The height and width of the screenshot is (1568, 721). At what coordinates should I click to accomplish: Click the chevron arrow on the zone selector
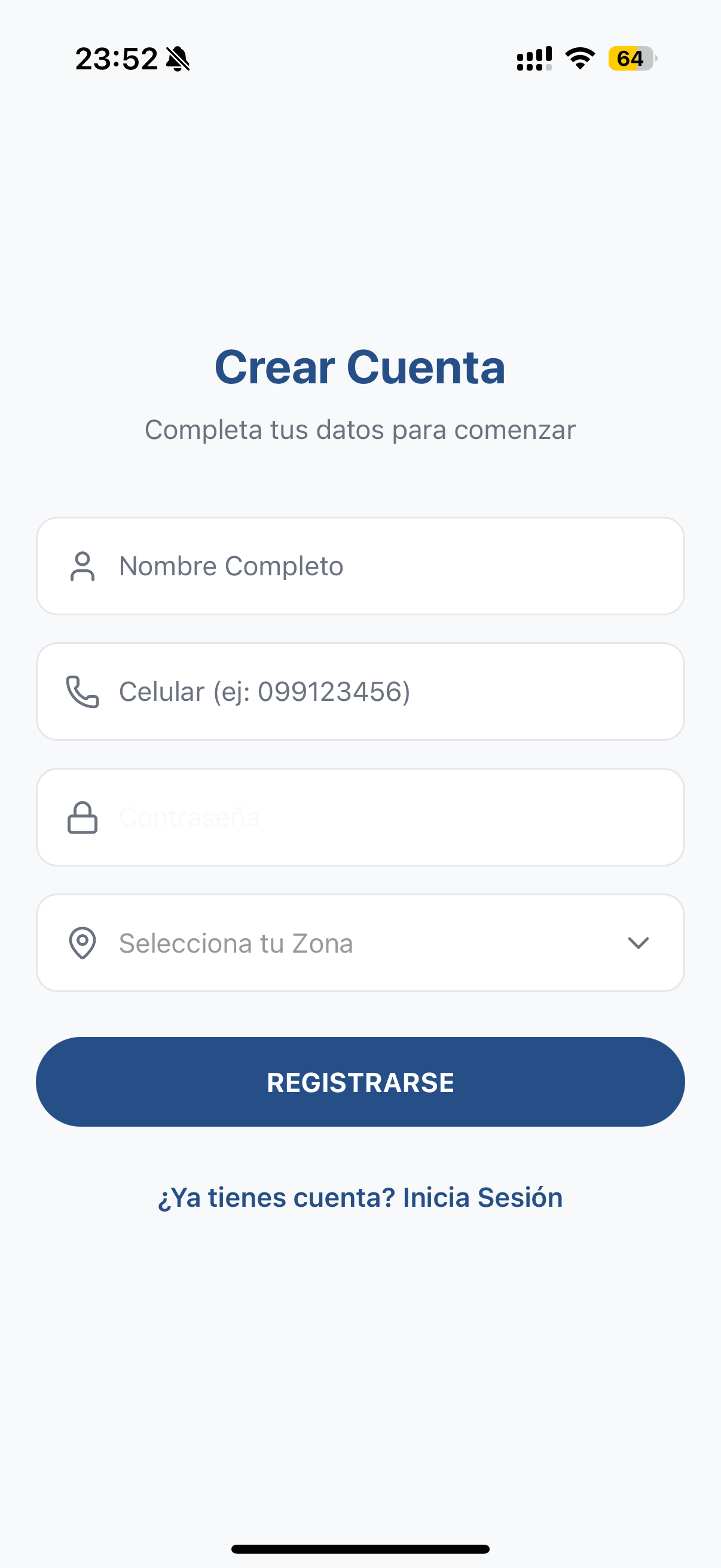(638, 943)
